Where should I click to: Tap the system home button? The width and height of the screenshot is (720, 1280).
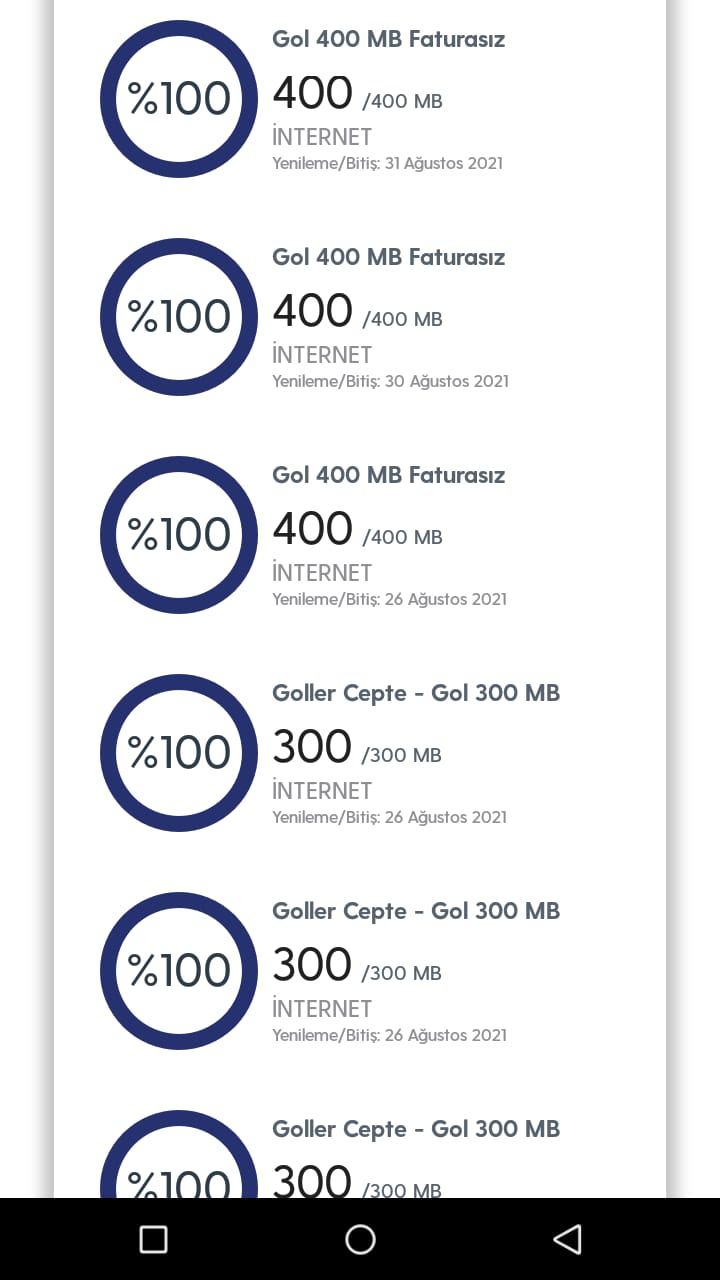coord(360,1240)
